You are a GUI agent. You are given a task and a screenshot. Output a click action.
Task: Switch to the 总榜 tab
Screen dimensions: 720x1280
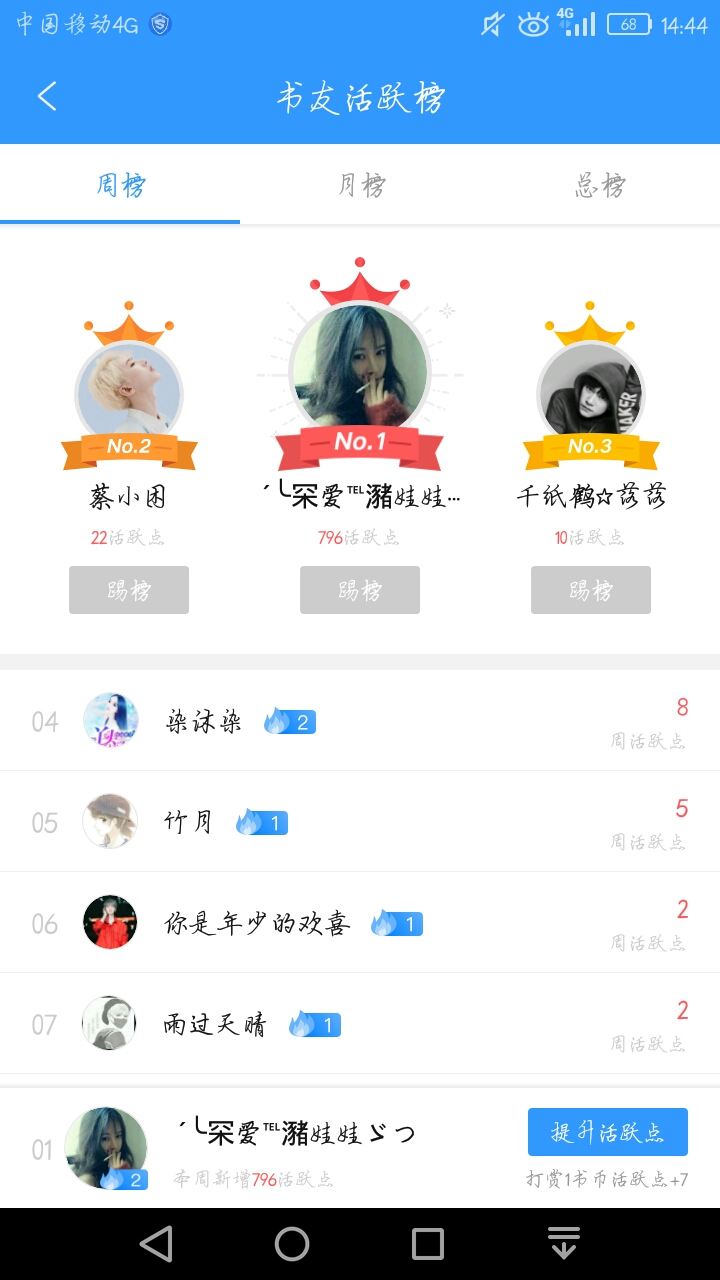coord(600,185)
